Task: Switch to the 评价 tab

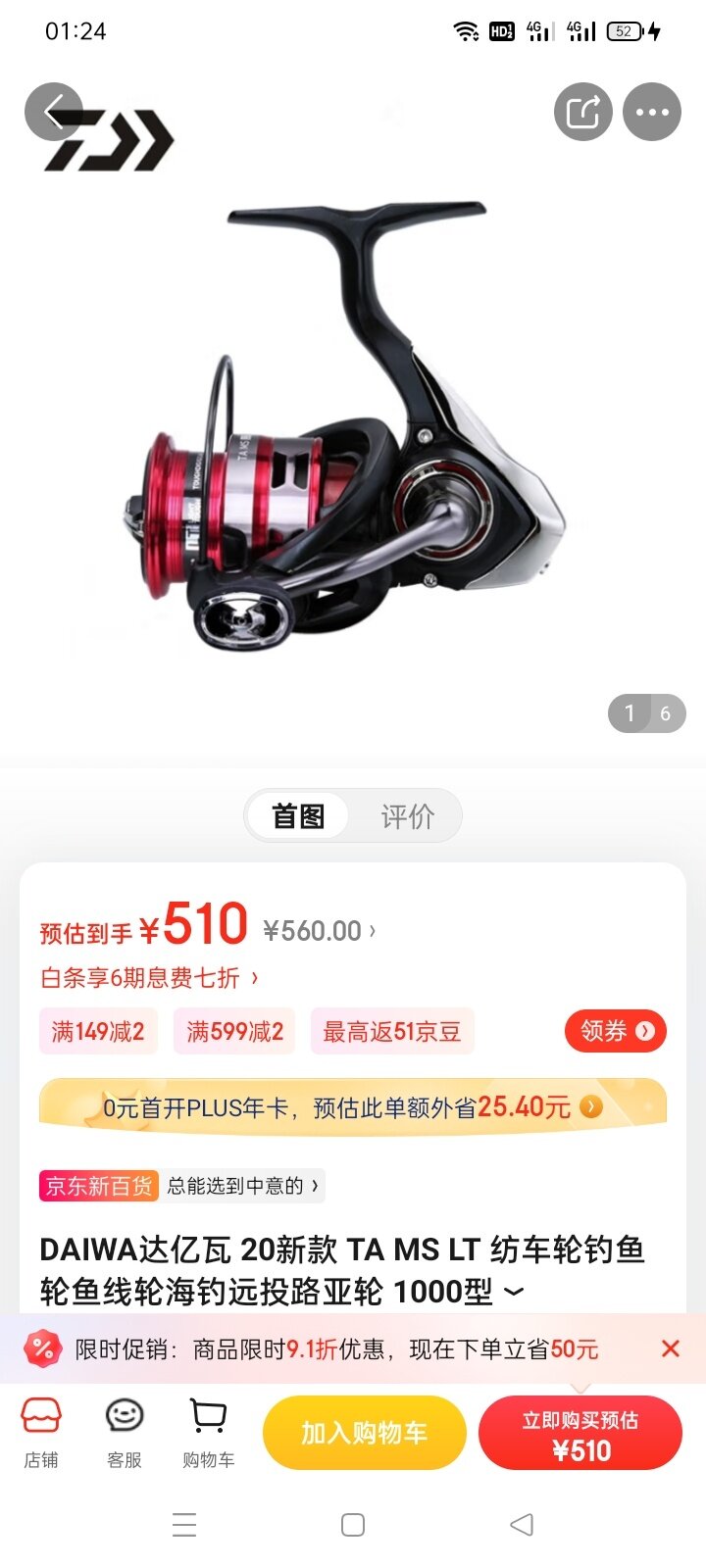Action: [407, 815]
